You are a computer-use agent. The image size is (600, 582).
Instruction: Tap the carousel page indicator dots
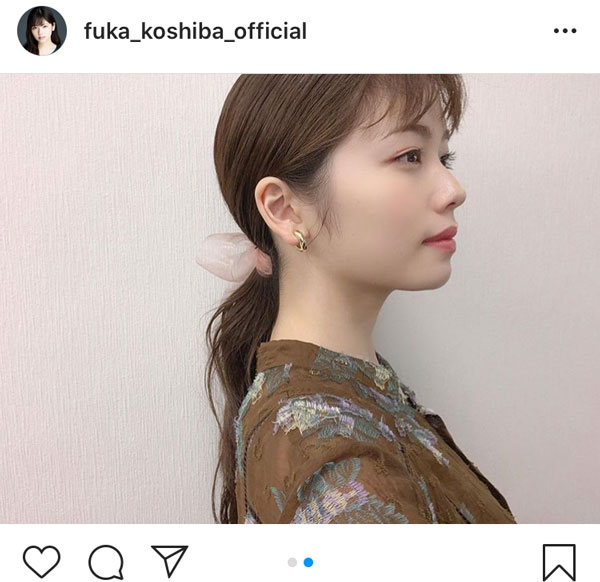coord(300,562)
